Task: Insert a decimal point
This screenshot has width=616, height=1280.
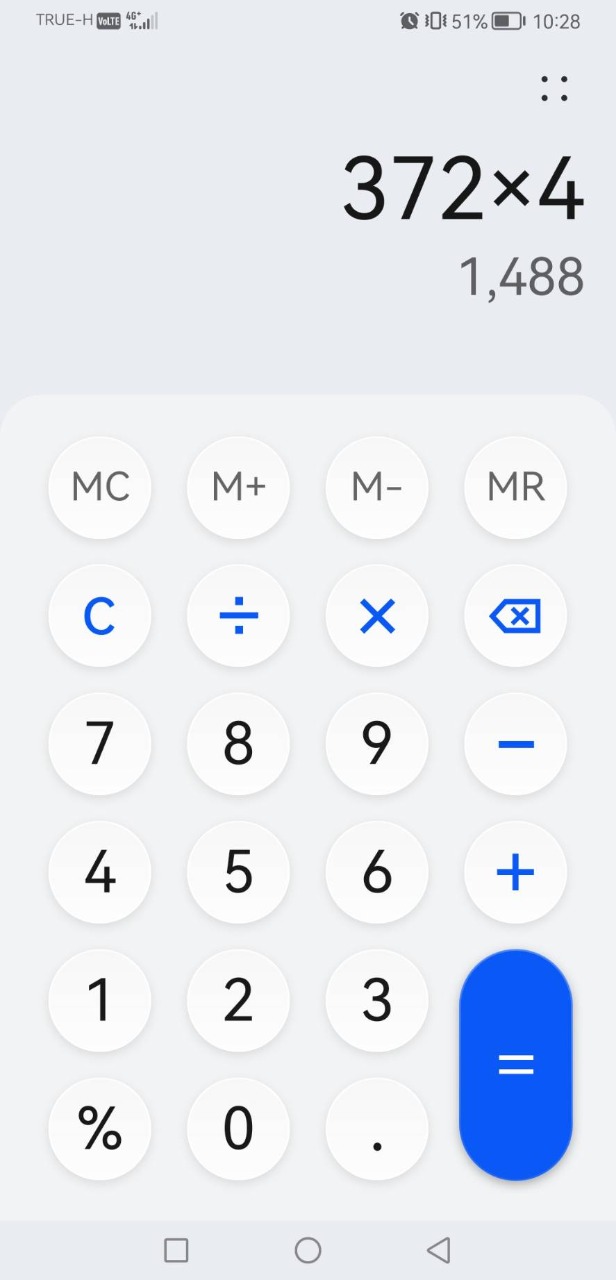Action: (377, 1129)
